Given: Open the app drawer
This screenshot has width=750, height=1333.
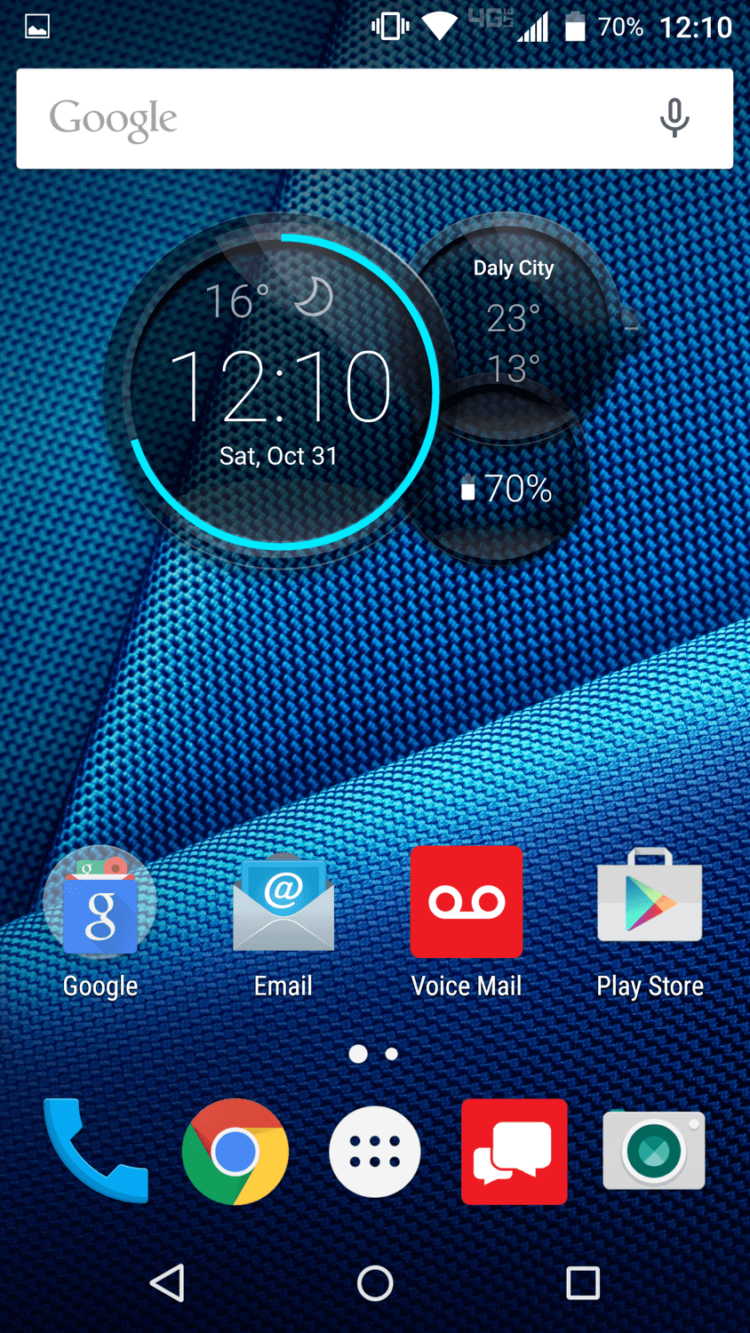Looking at the screenshot, I should [375, 1152].
